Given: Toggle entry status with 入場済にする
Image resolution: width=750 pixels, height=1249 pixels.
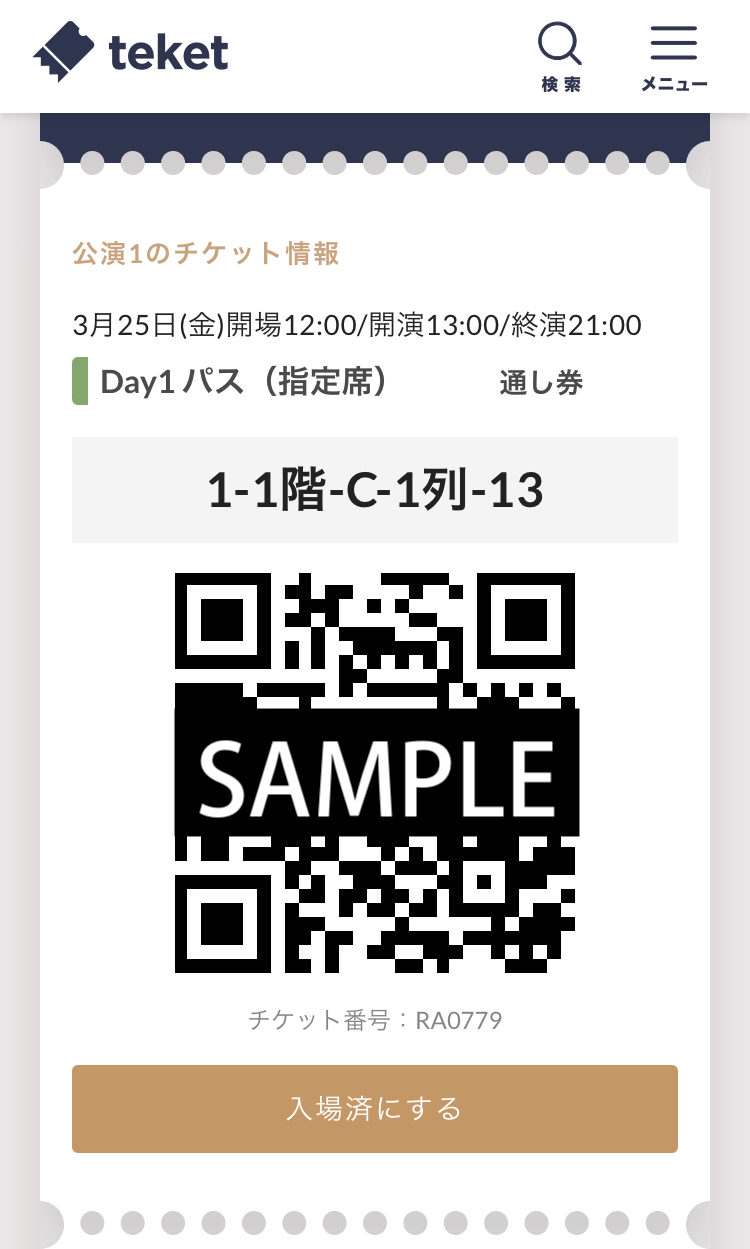Looking at the screenshot, I should click(375, 1108).
